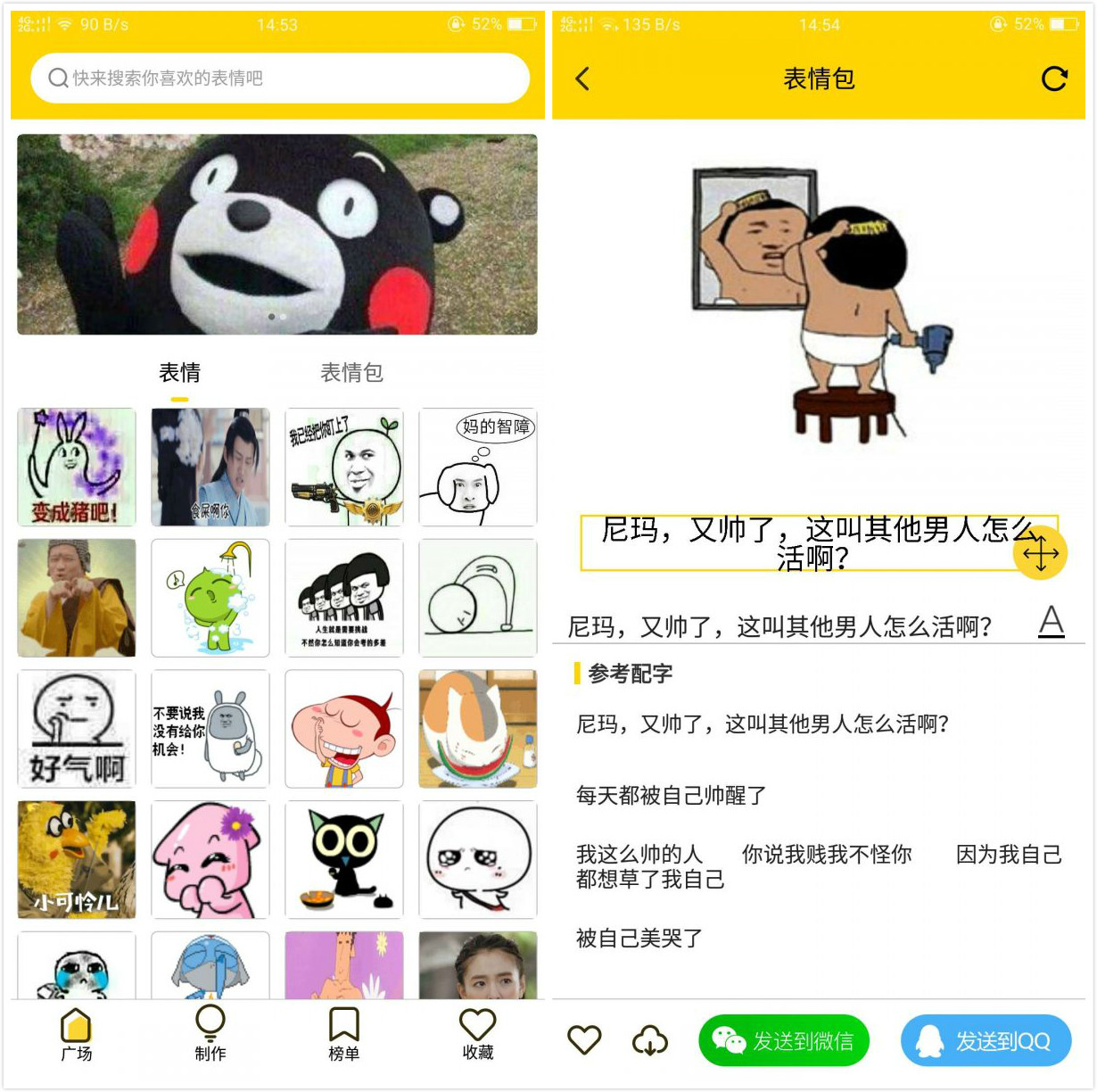Open the Kumamon bear banner
The height and width of the screenshot is (1092, 1097).
277,235
